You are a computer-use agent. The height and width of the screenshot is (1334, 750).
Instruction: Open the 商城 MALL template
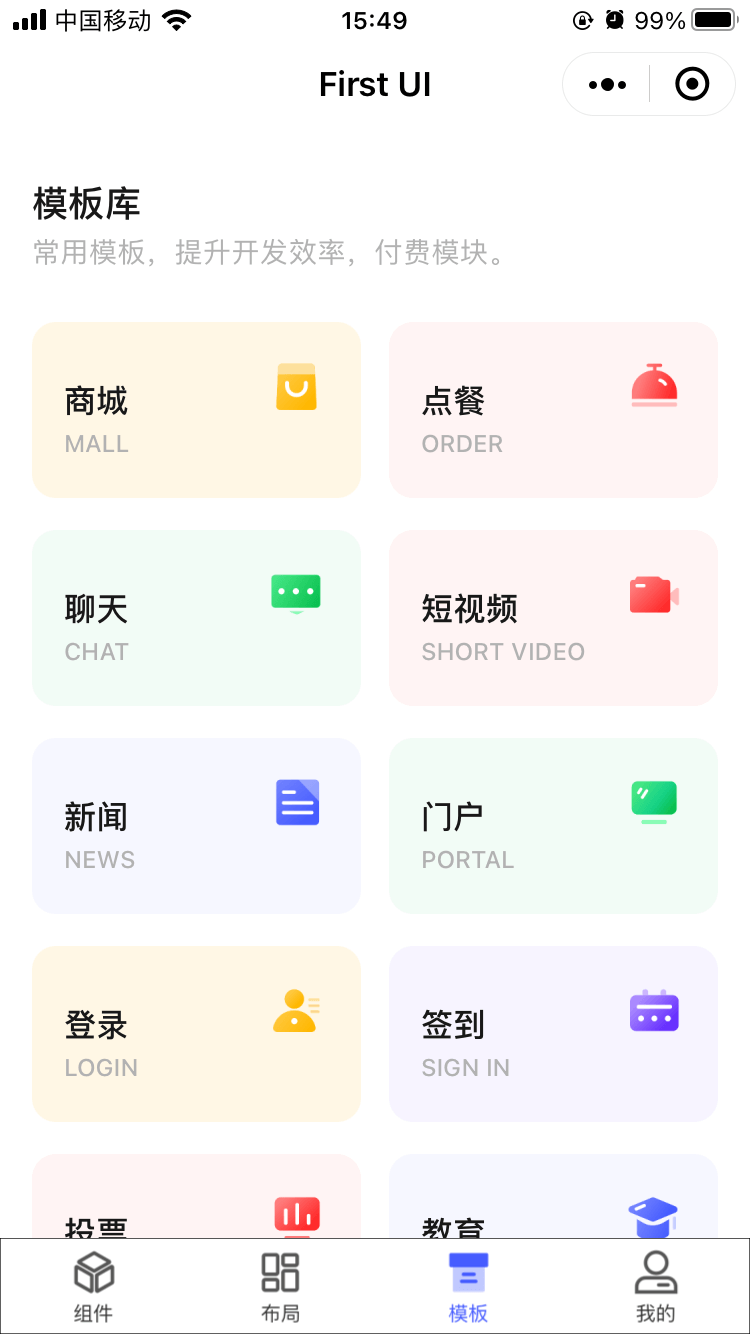(196, 410)
